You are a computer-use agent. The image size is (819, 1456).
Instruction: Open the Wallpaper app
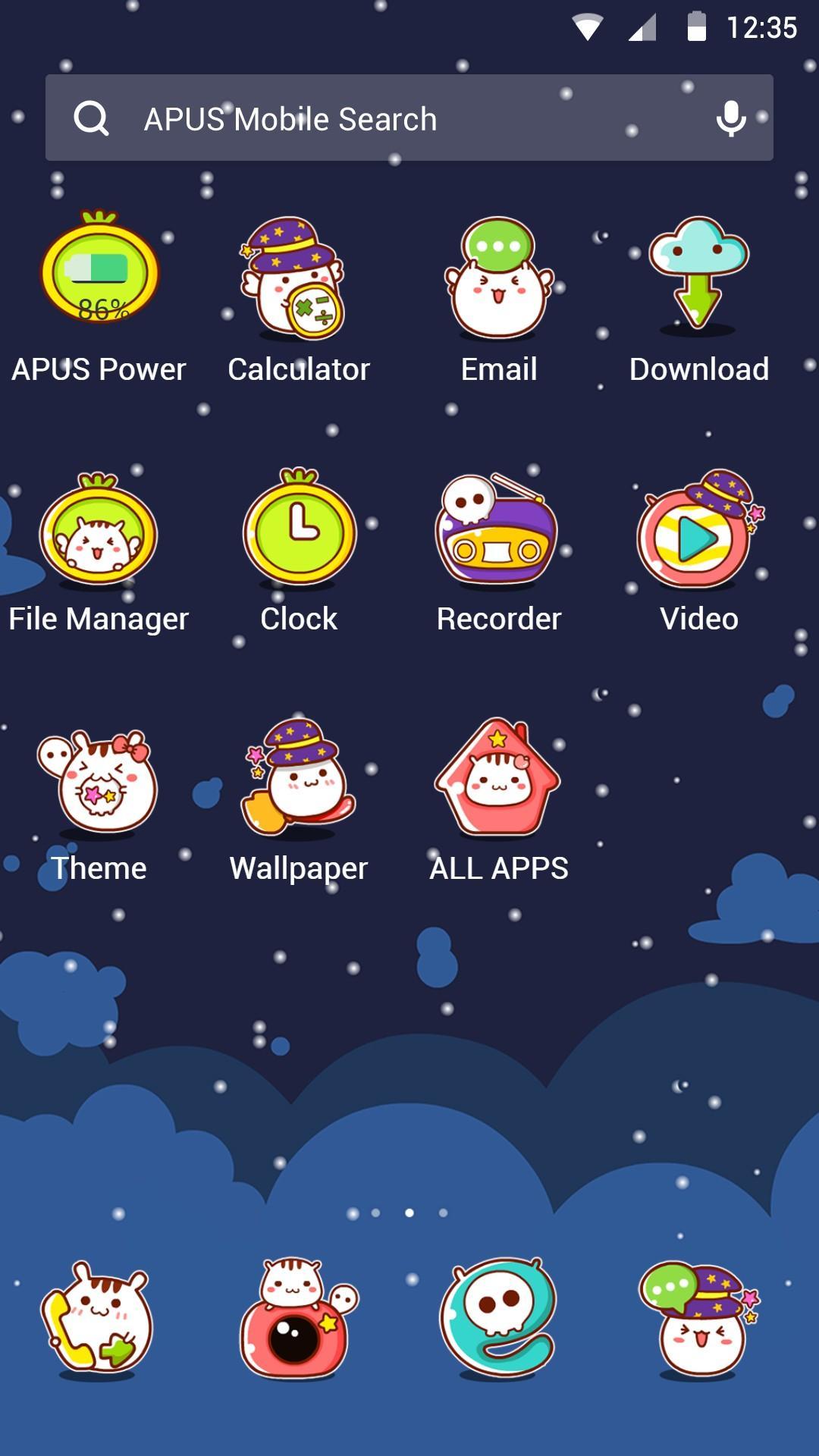click(x=299, y=780)
